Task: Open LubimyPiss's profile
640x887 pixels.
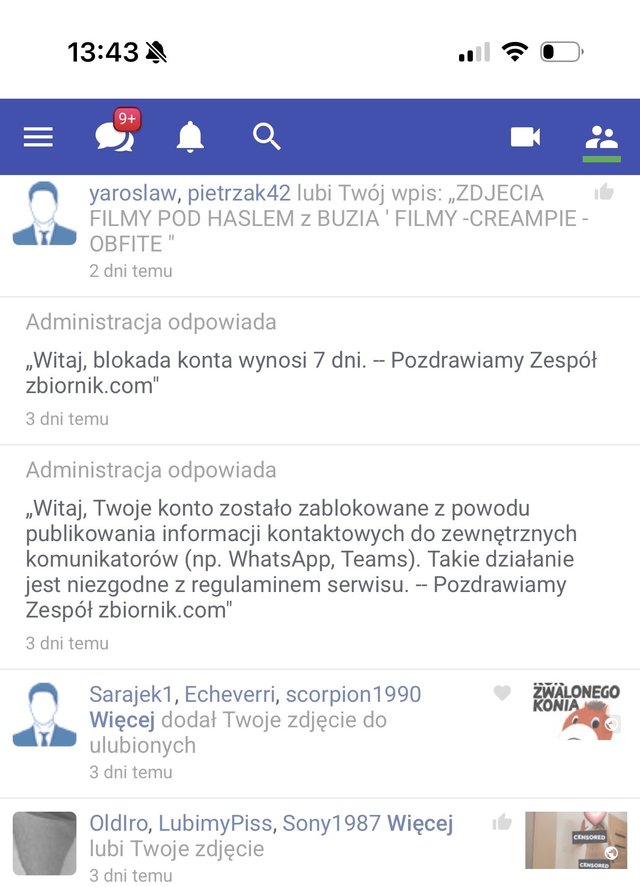Action: pos(214,823)
